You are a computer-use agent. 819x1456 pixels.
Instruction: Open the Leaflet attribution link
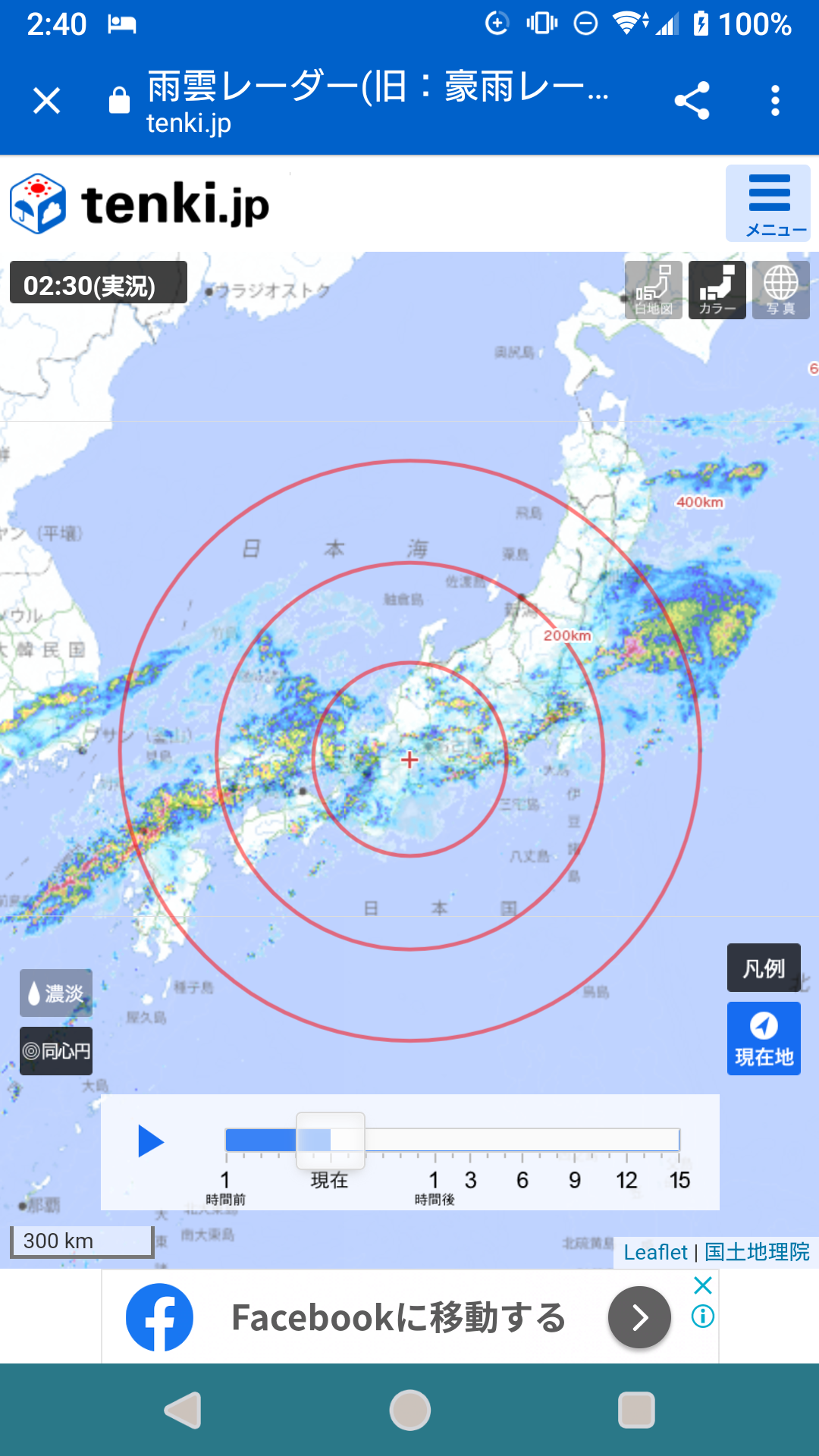(655, 1252)
